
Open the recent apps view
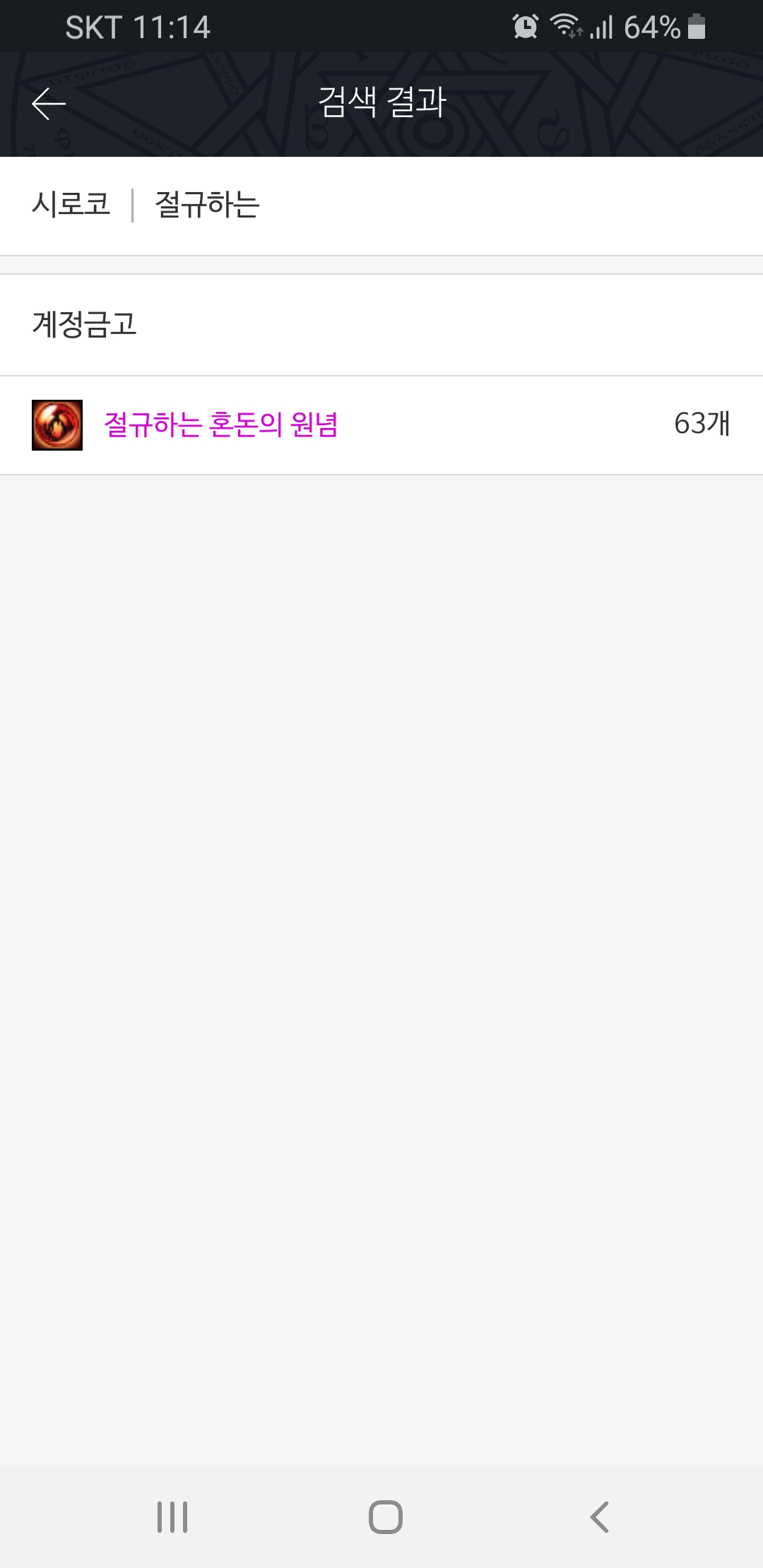tap(172, 1516)
